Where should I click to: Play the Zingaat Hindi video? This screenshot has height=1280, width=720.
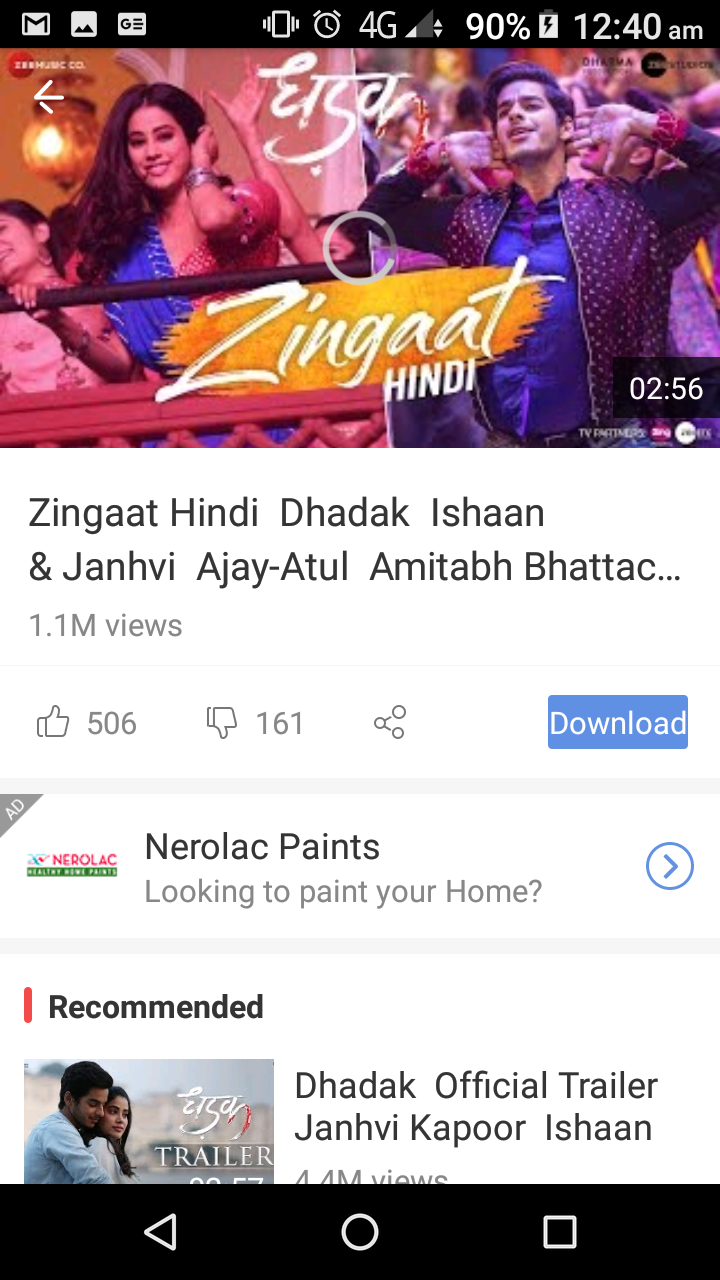pos(360,248)
